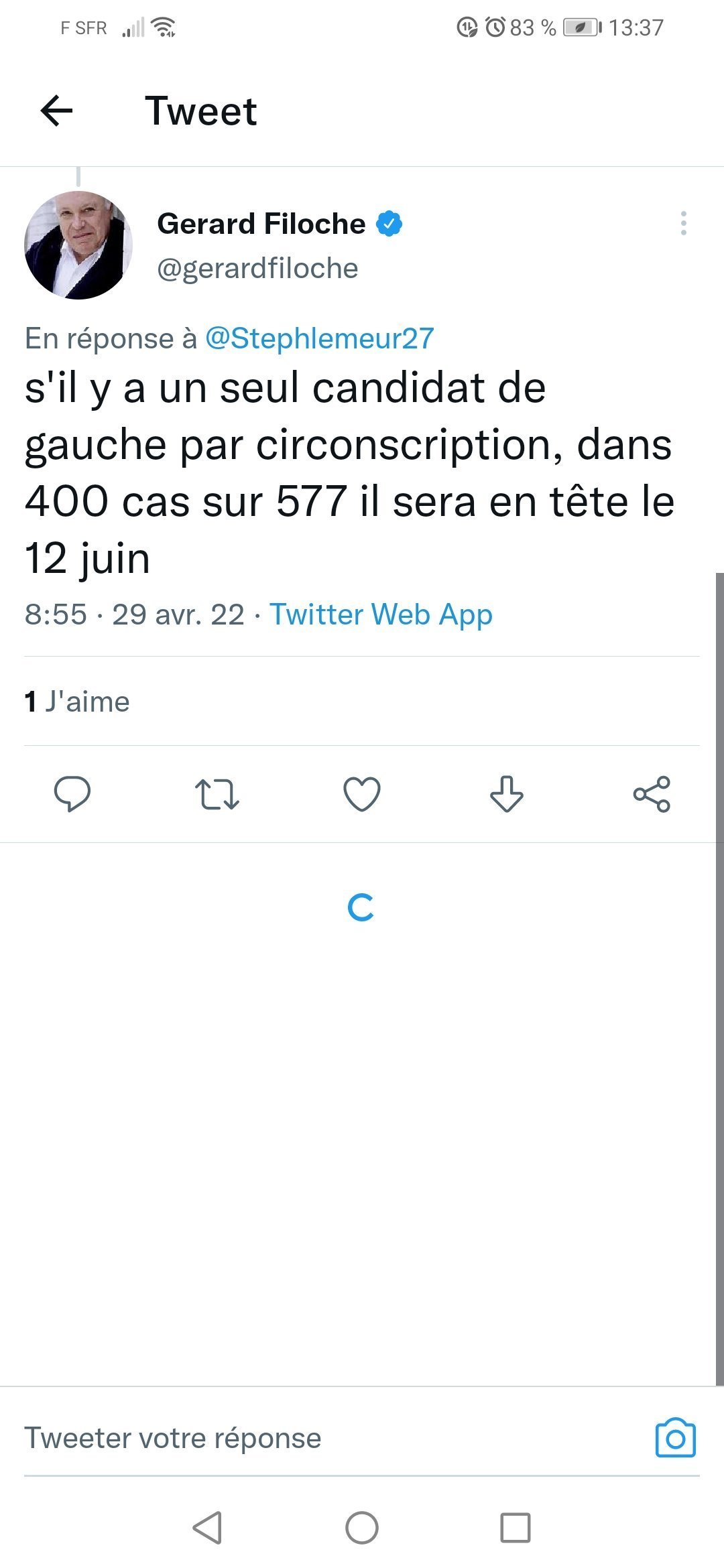Attach a photo with camera icon
The width and height of the screenshot is (724, 1568).
(x=675, y=1439)
